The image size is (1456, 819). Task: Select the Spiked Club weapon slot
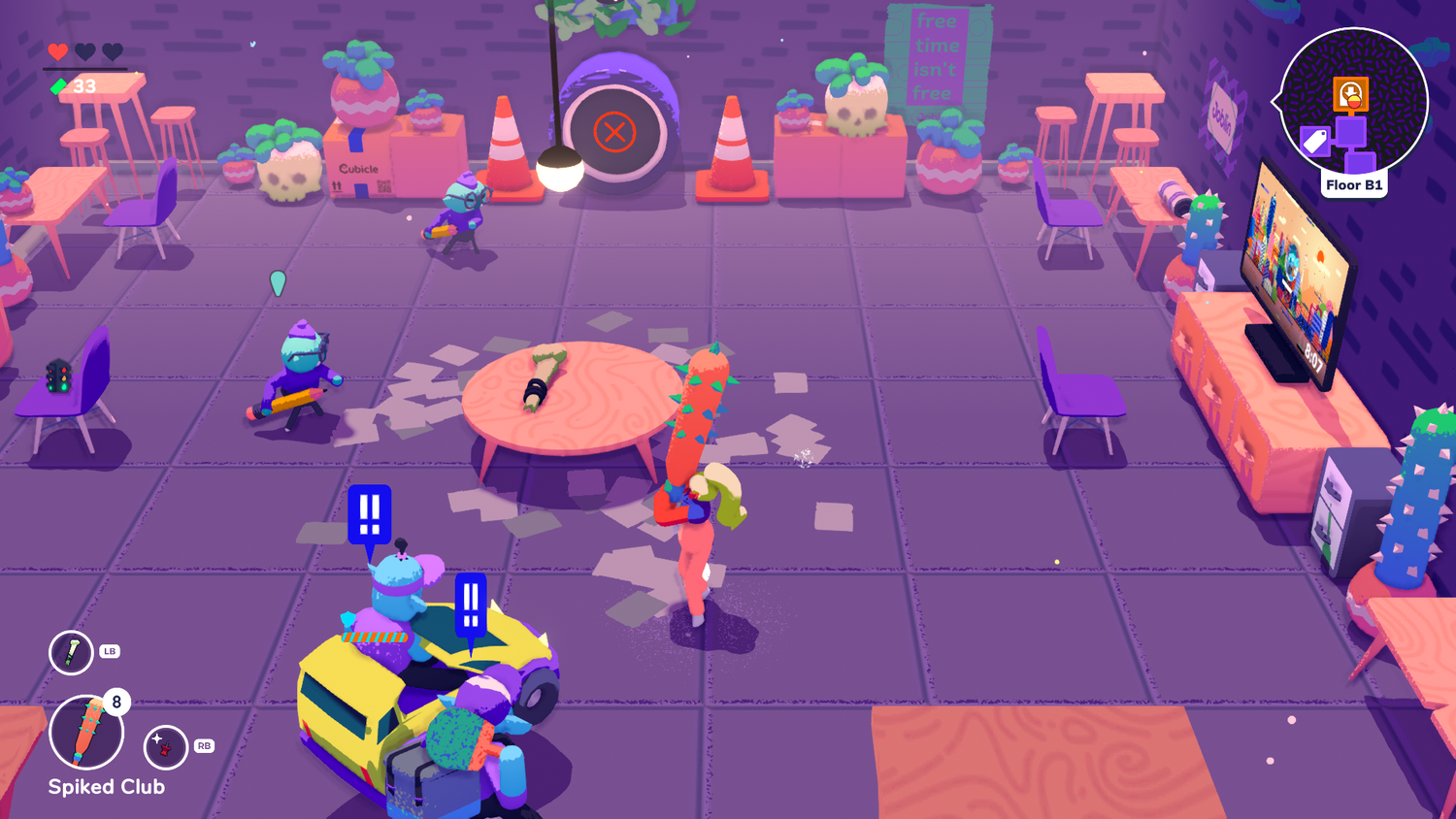coord(86,733)
